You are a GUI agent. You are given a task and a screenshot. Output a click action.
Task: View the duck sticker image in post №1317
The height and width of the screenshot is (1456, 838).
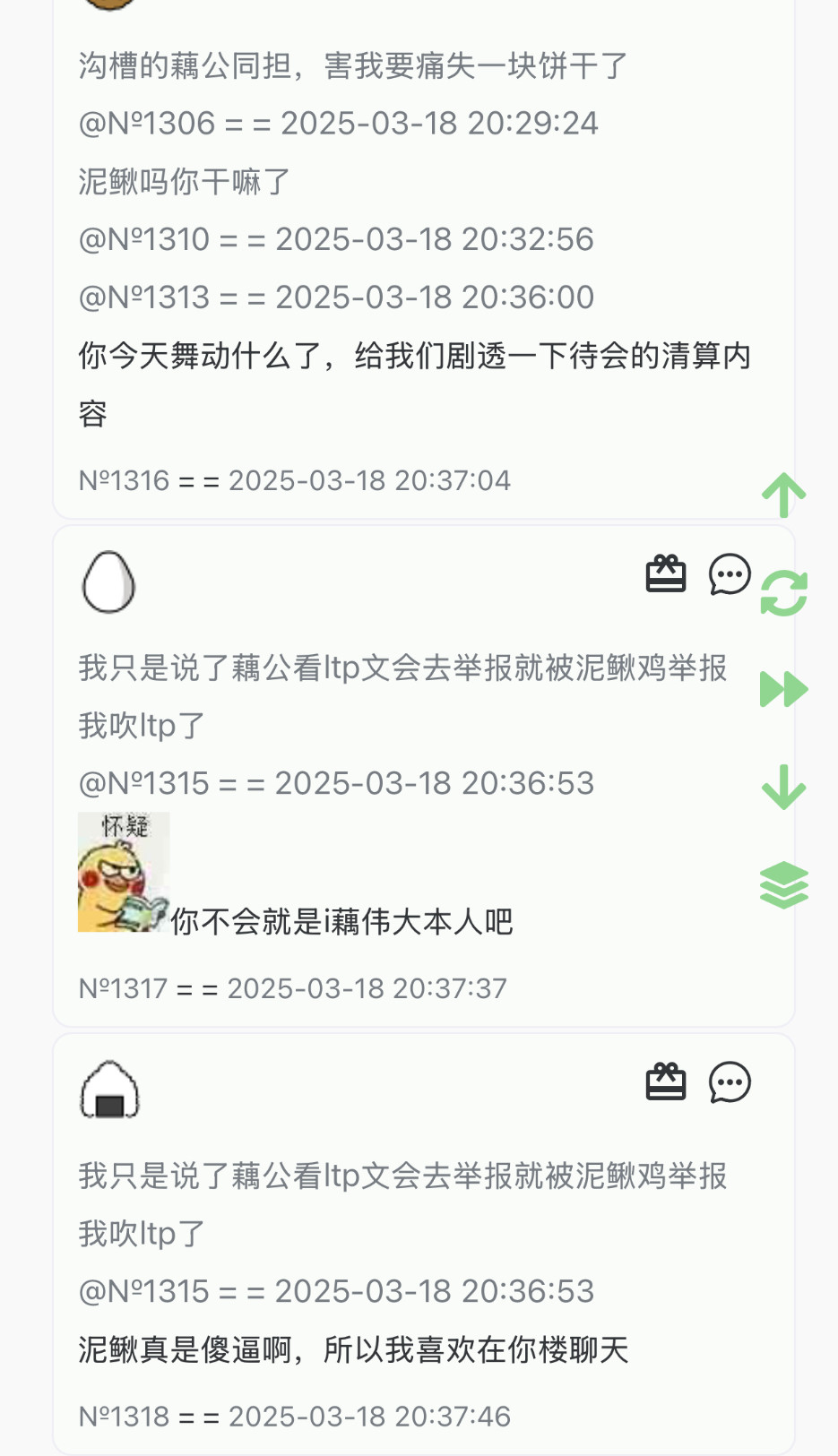click(124, 872)
